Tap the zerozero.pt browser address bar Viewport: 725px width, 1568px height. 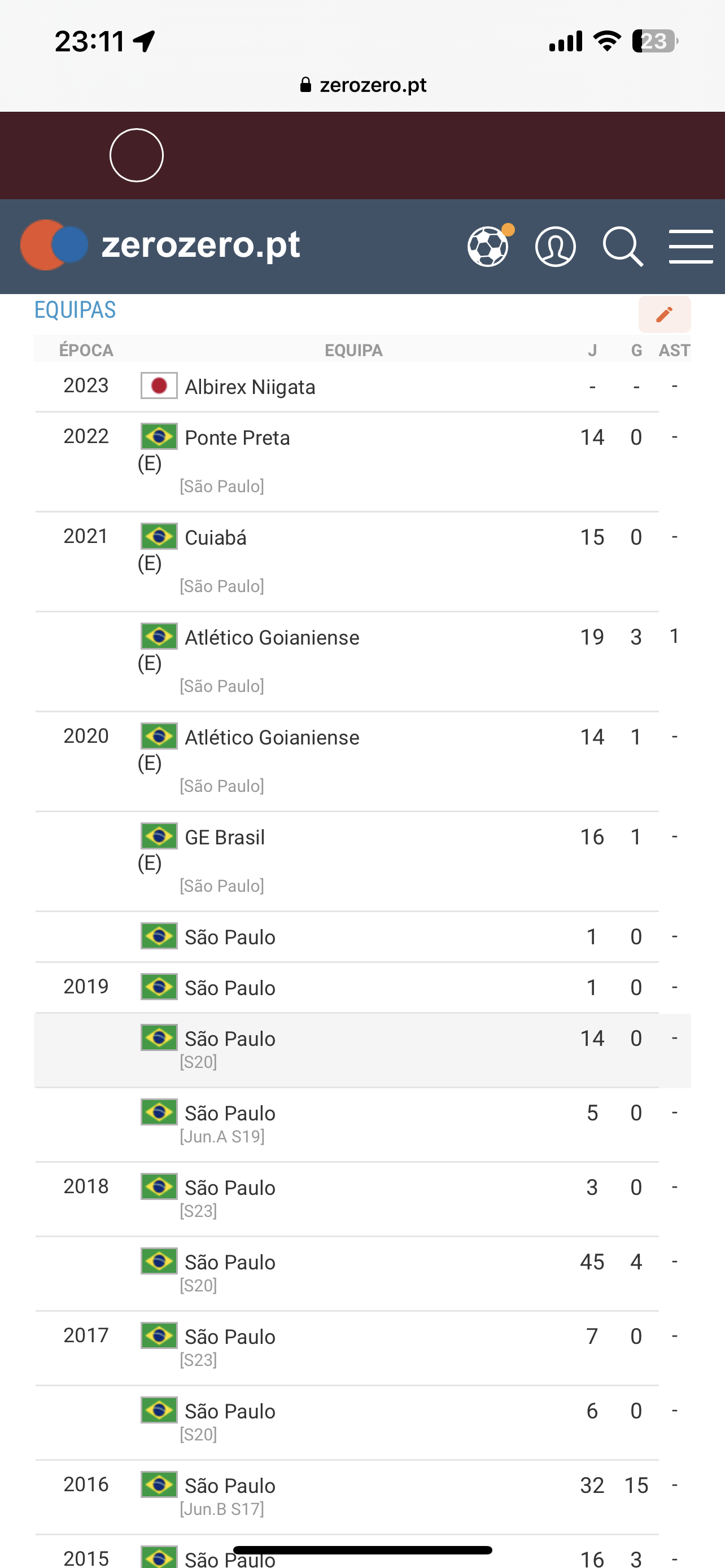click(363, 85)
